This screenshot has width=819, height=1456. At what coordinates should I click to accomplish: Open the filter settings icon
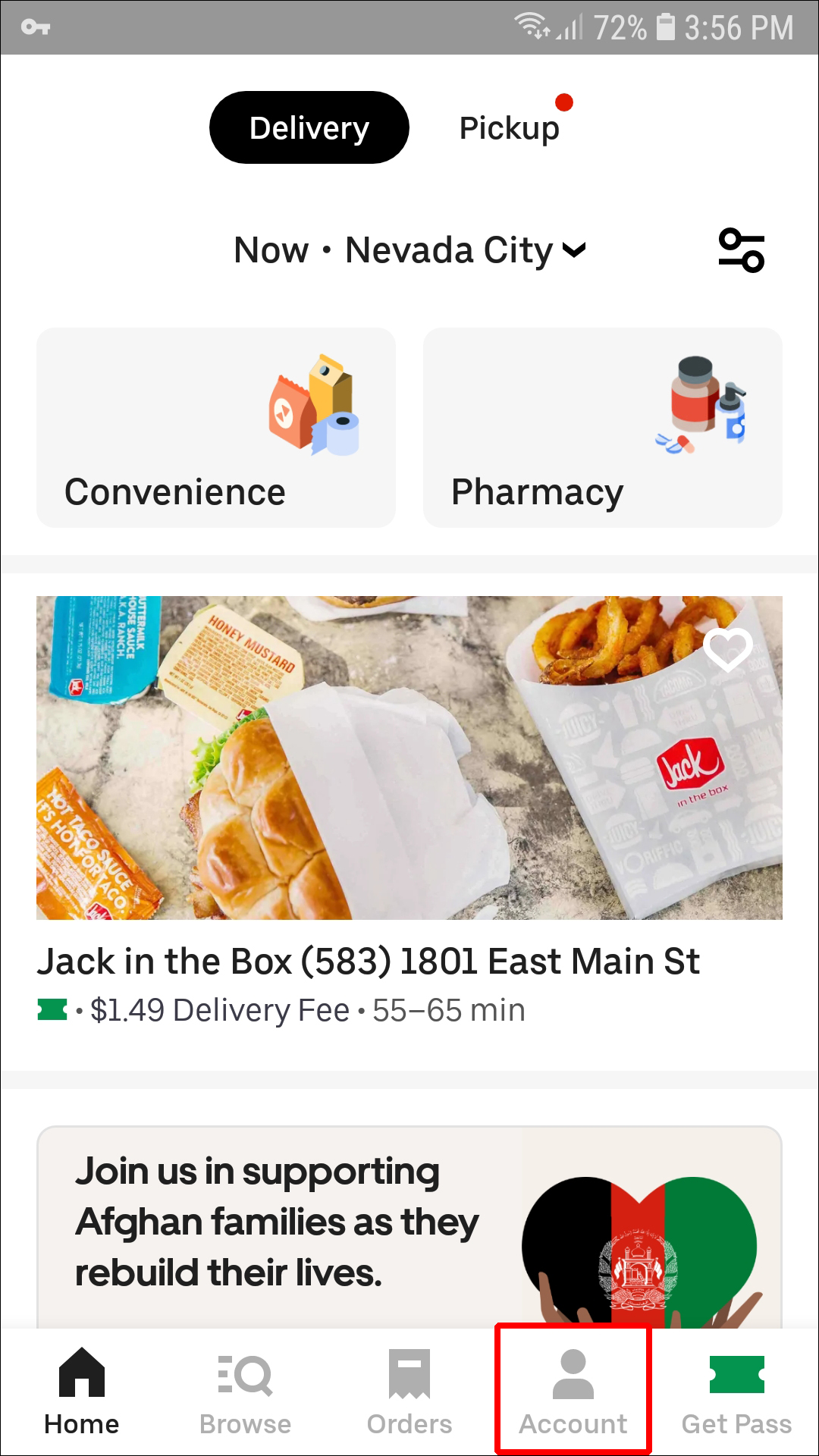(741, 250)
